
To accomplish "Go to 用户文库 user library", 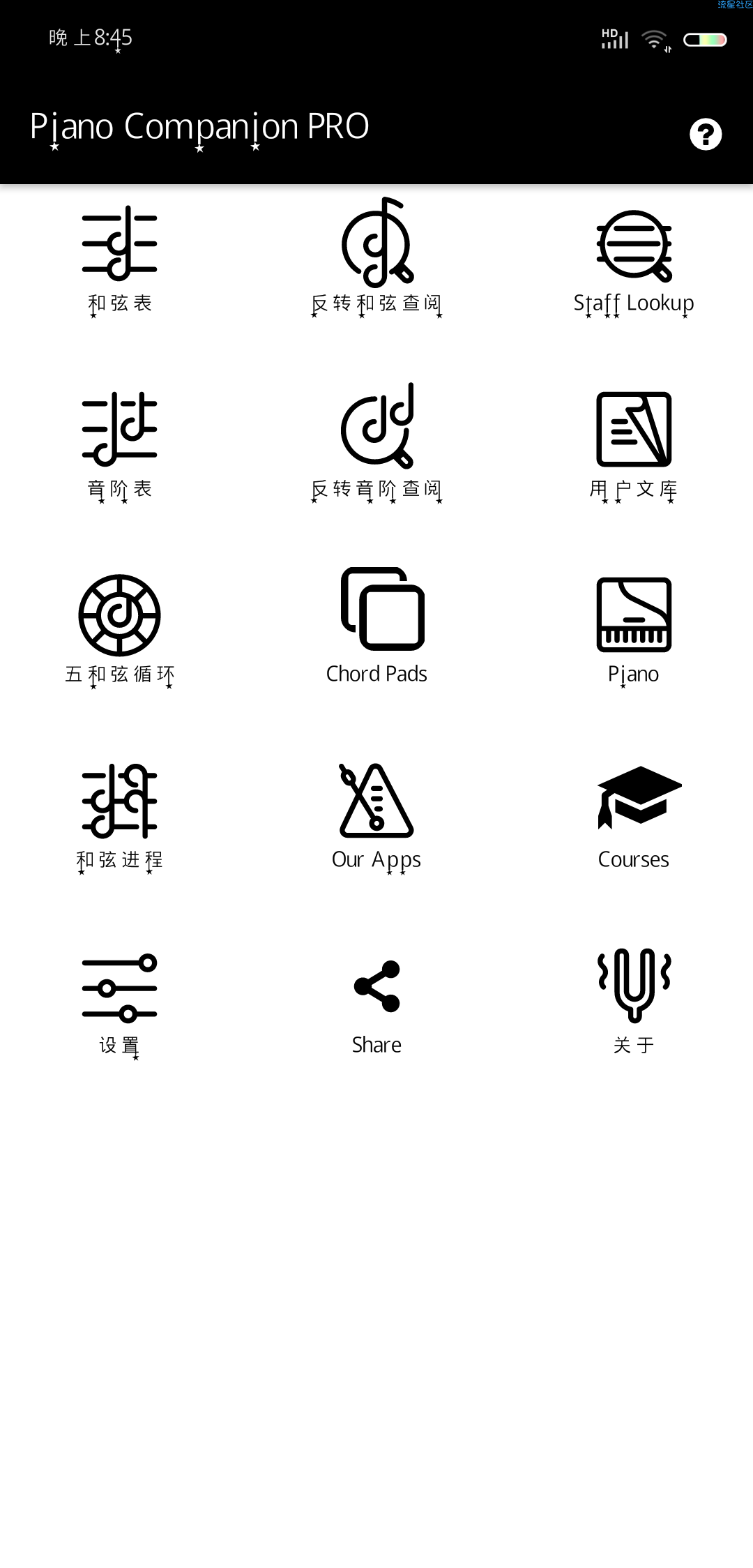I will [633, 444].
